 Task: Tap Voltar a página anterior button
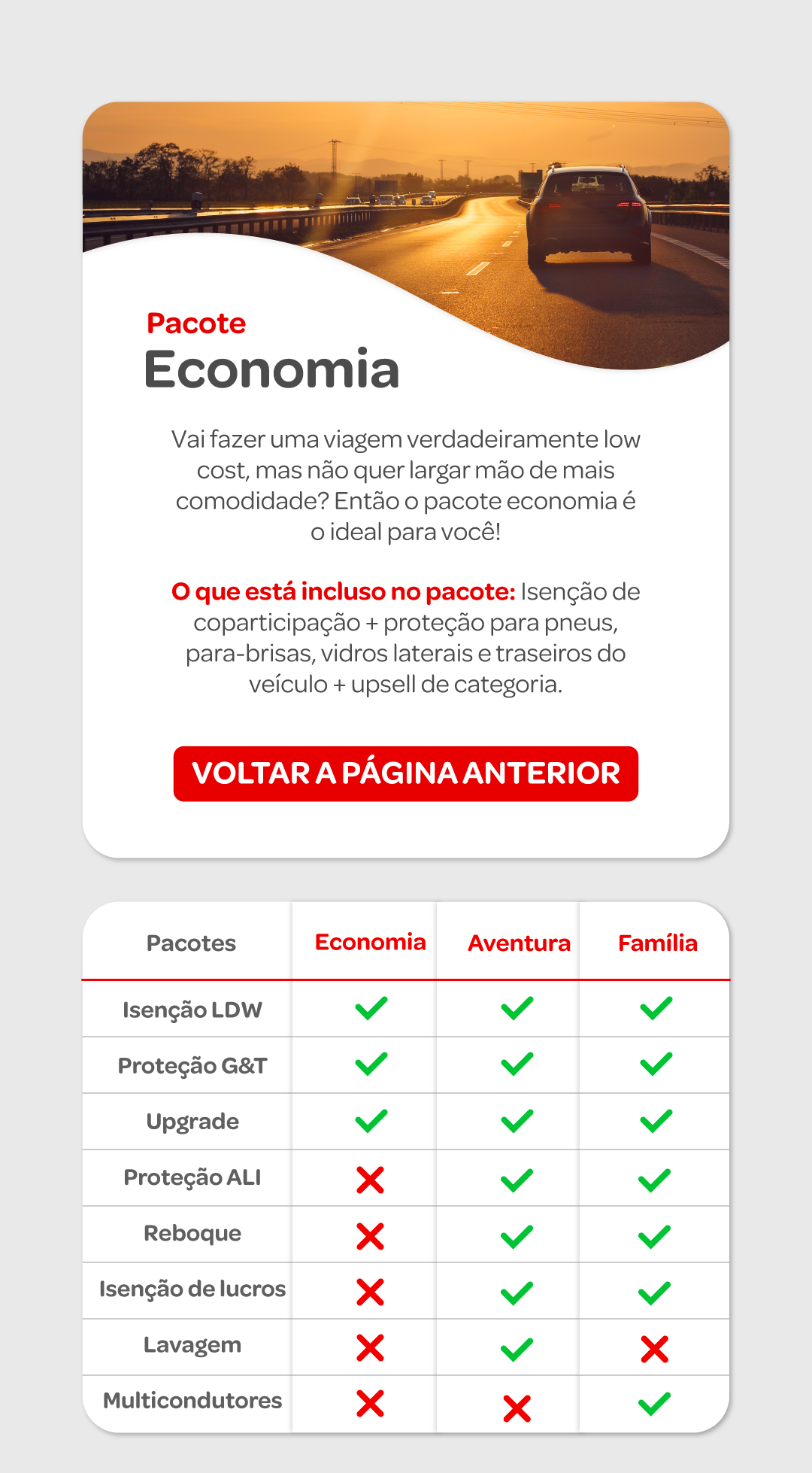click(406, 773)
